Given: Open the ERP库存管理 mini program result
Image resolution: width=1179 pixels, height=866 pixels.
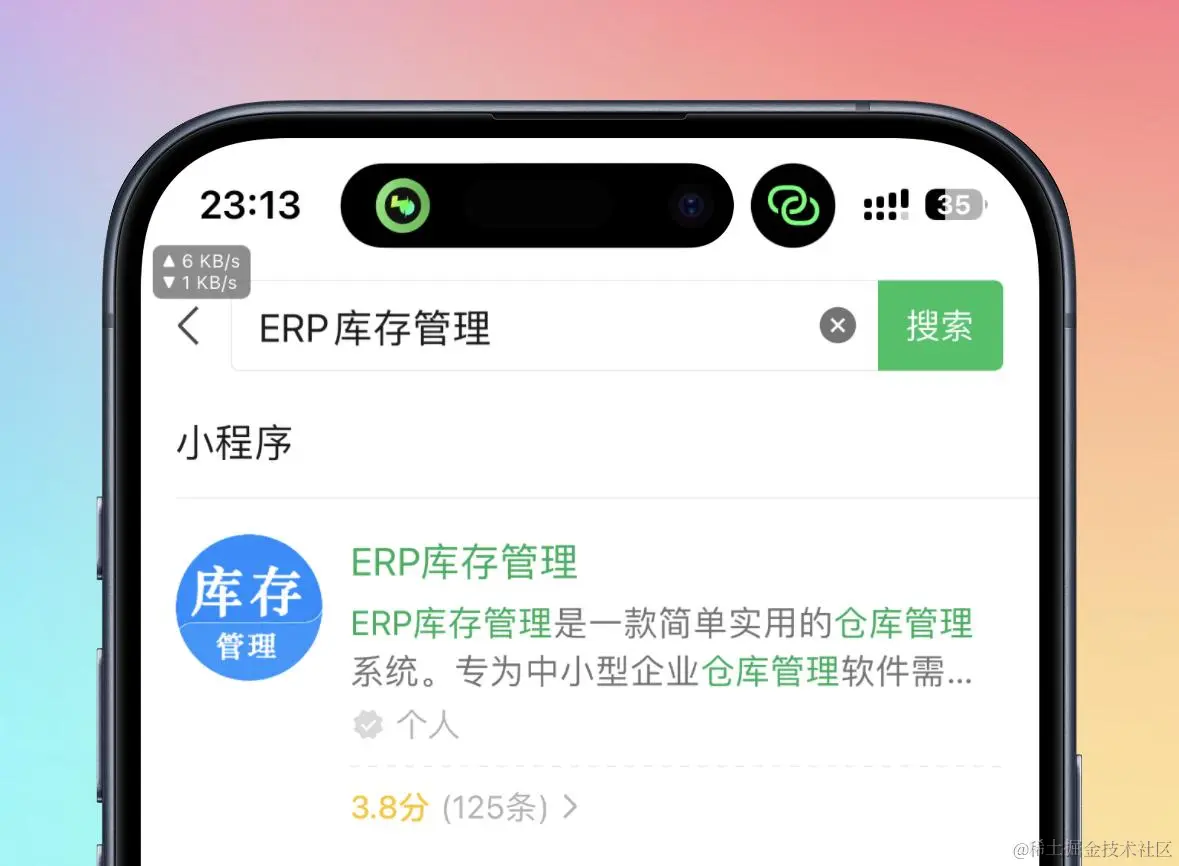Looking at the screenshot, I should [464, 562].
